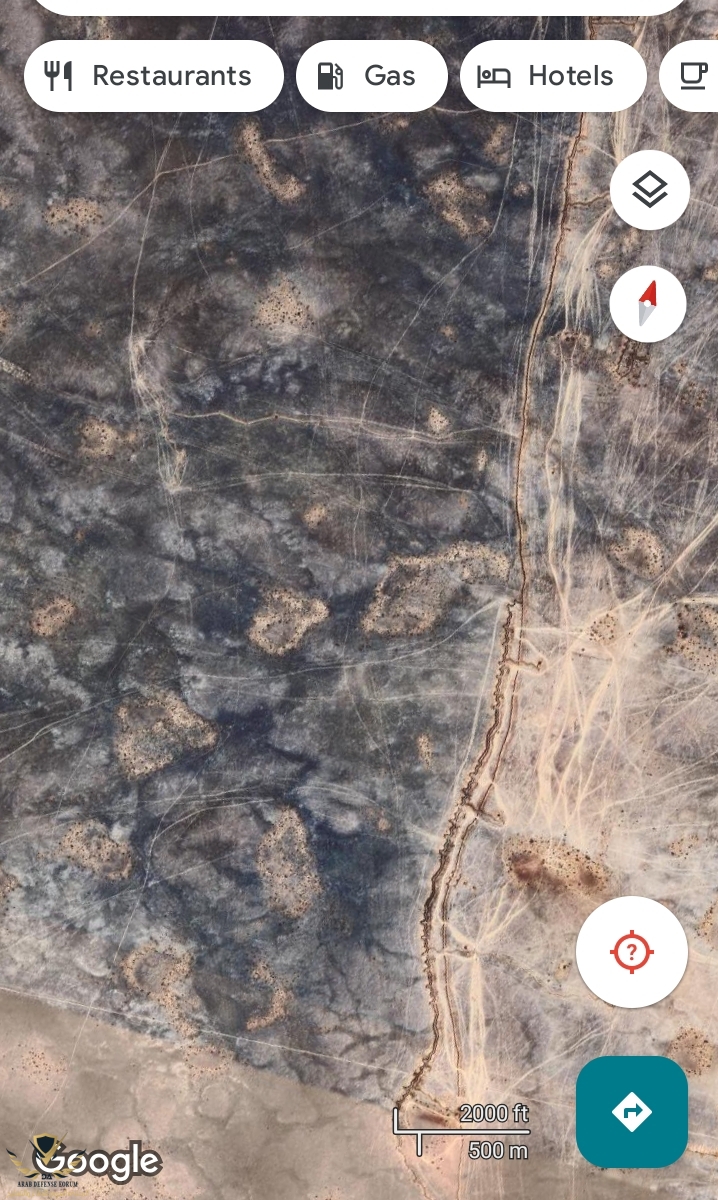Image resolution: width=718 pixels, height=1200 pixels.
Task: Open directions with the blue arrow button
Action: click(x=631, y=1111)
